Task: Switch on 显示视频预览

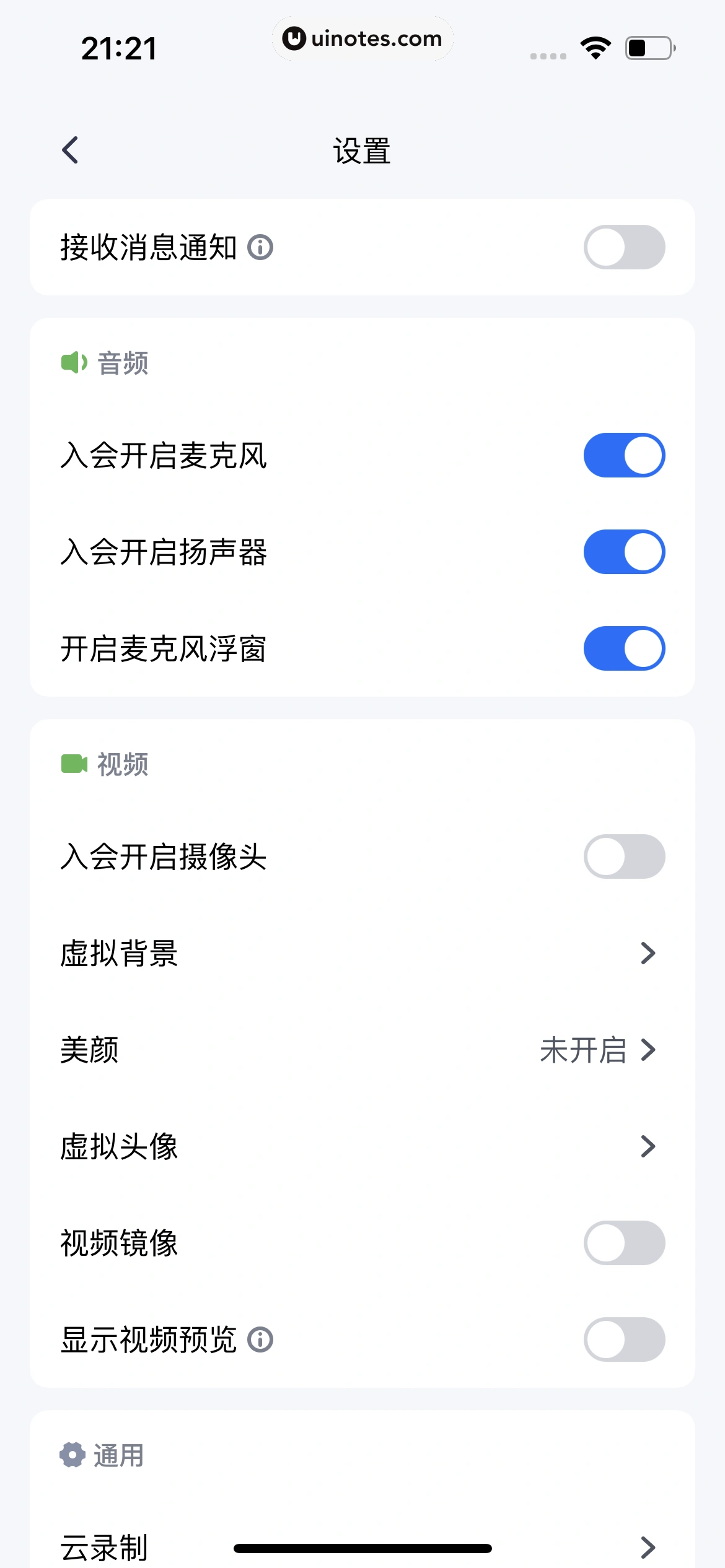Action: (x=624, y=1339)
